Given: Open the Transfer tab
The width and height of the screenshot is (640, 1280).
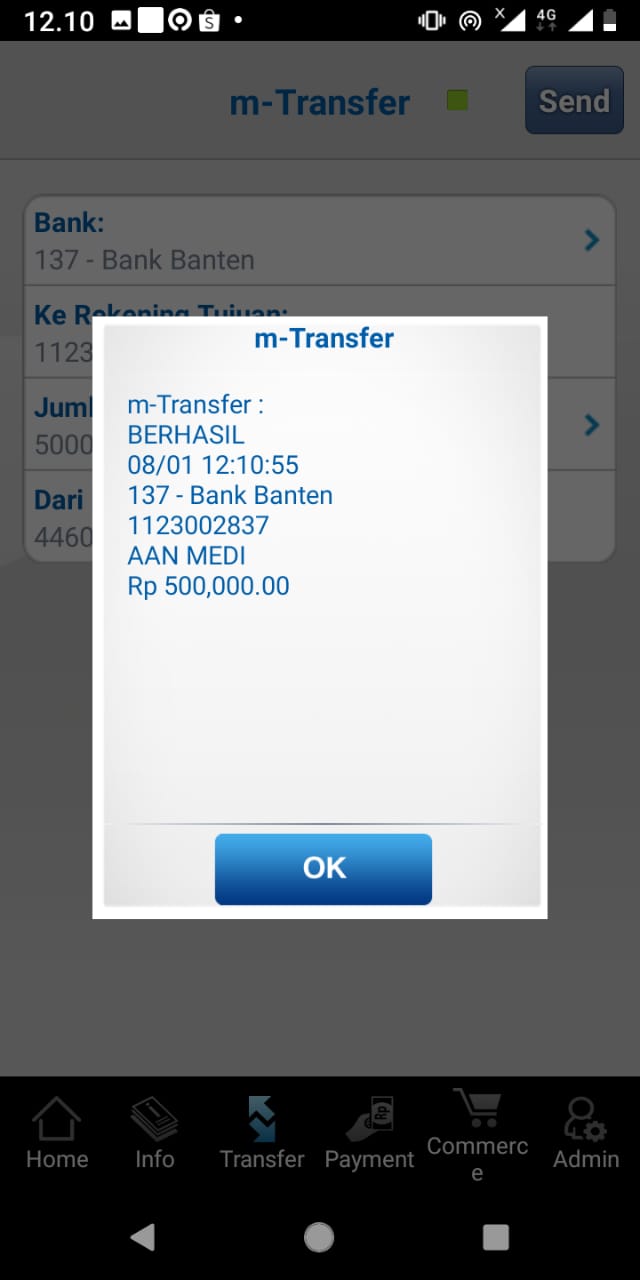Looking at the screenshot, I should pos(262,1134).
